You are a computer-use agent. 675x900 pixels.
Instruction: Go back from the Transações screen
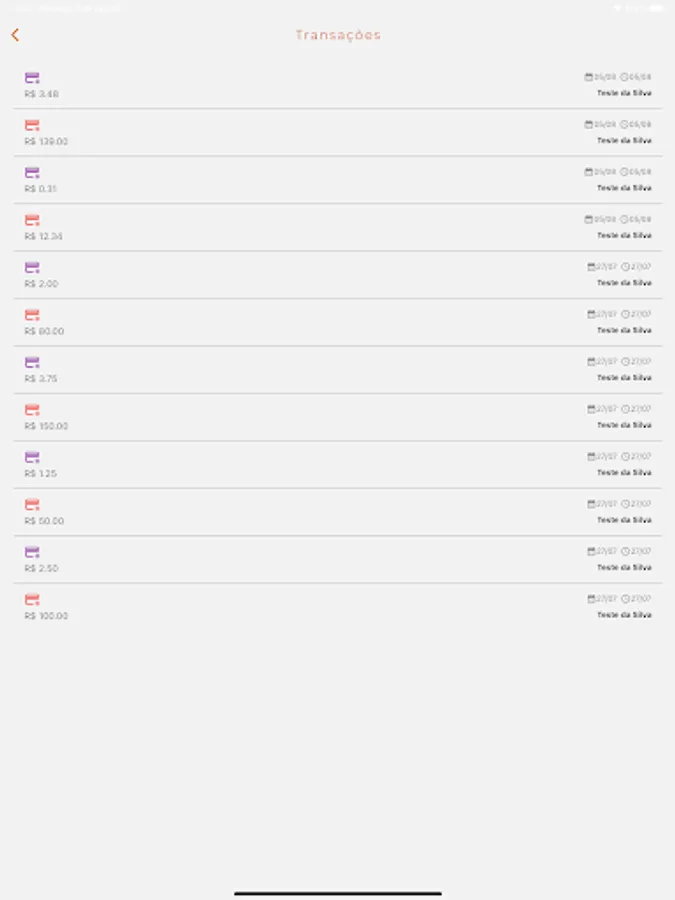(x=15, y=35)
